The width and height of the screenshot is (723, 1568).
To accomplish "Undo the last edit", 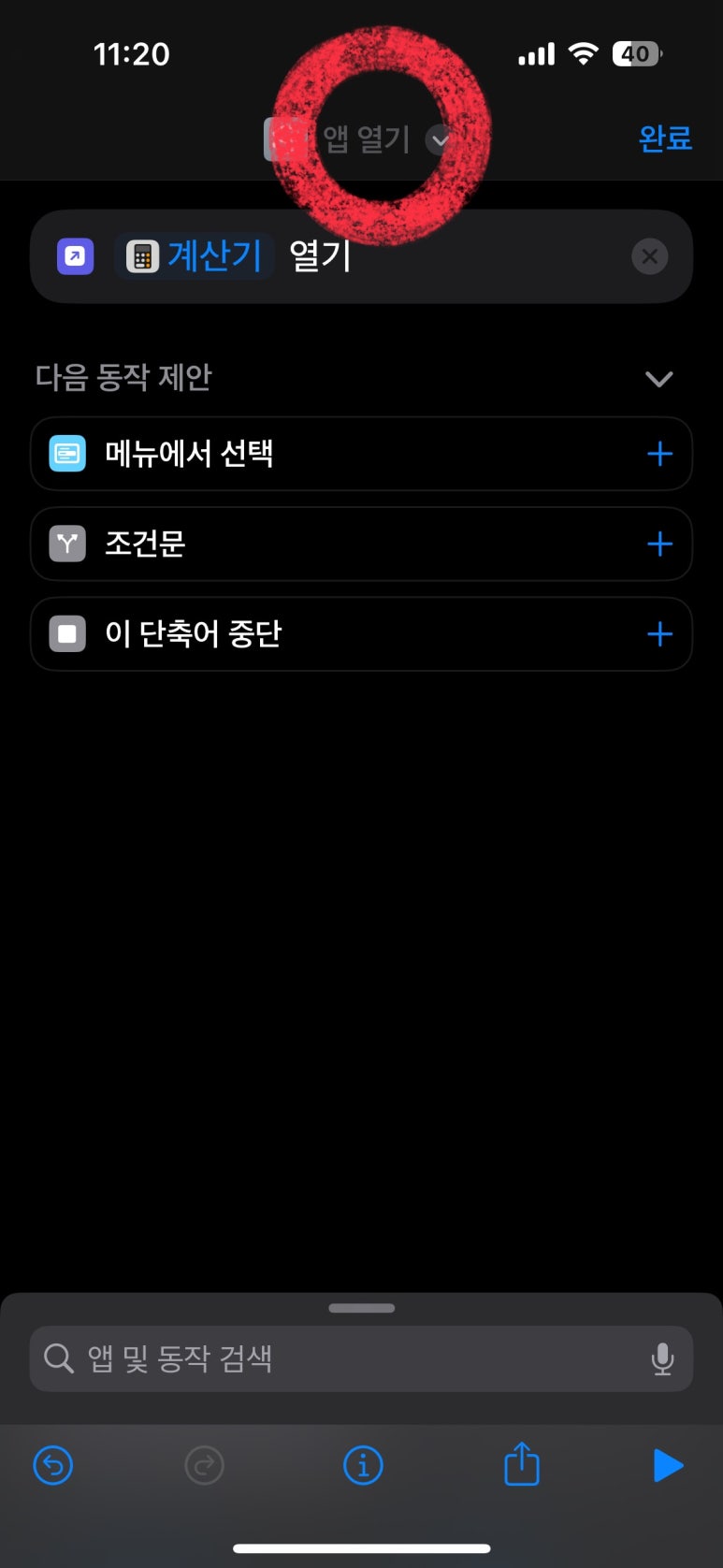I will (x=53, y=1465).
